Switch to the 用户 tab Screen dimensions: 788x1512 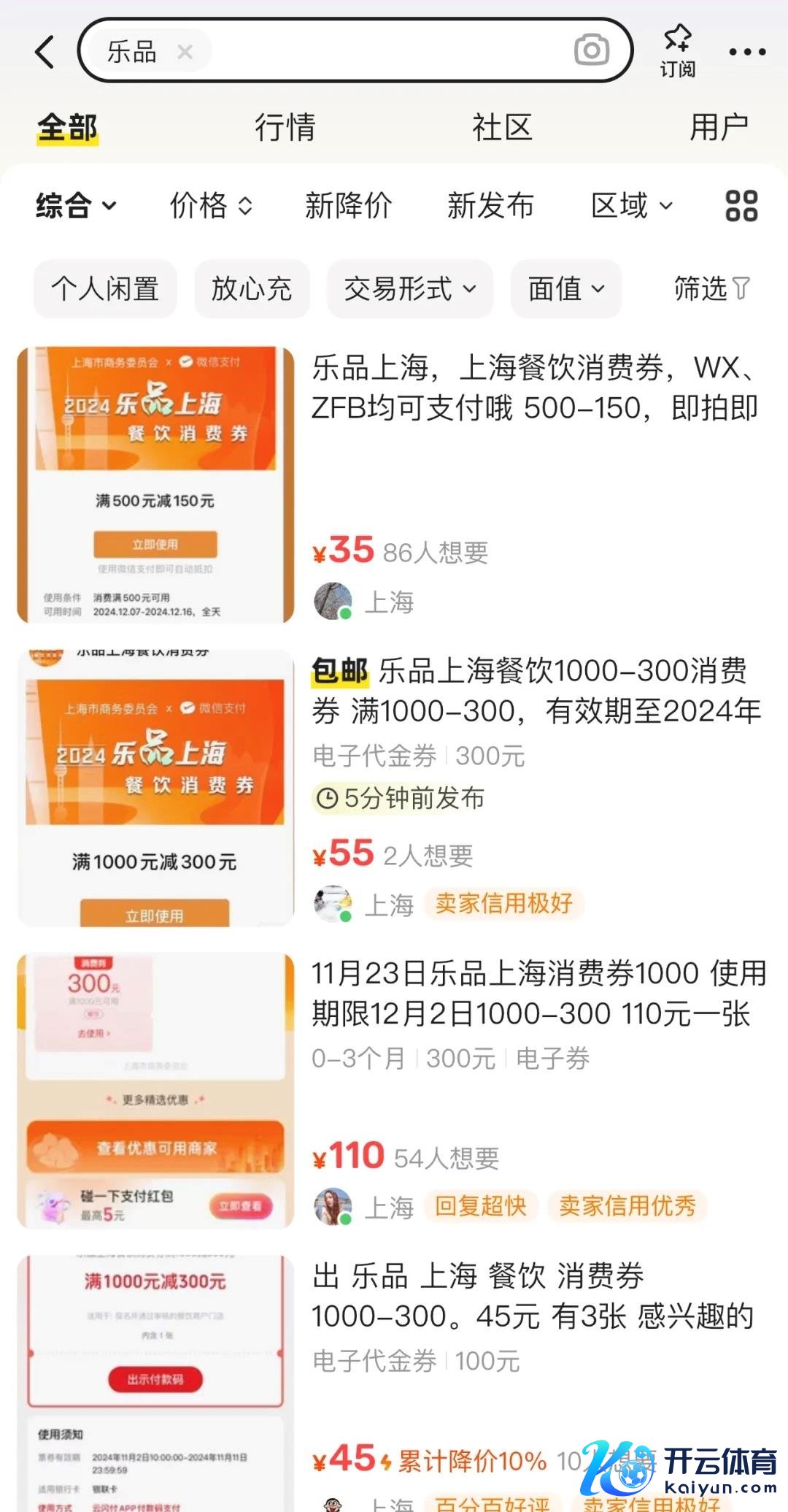tap(719, 128)
